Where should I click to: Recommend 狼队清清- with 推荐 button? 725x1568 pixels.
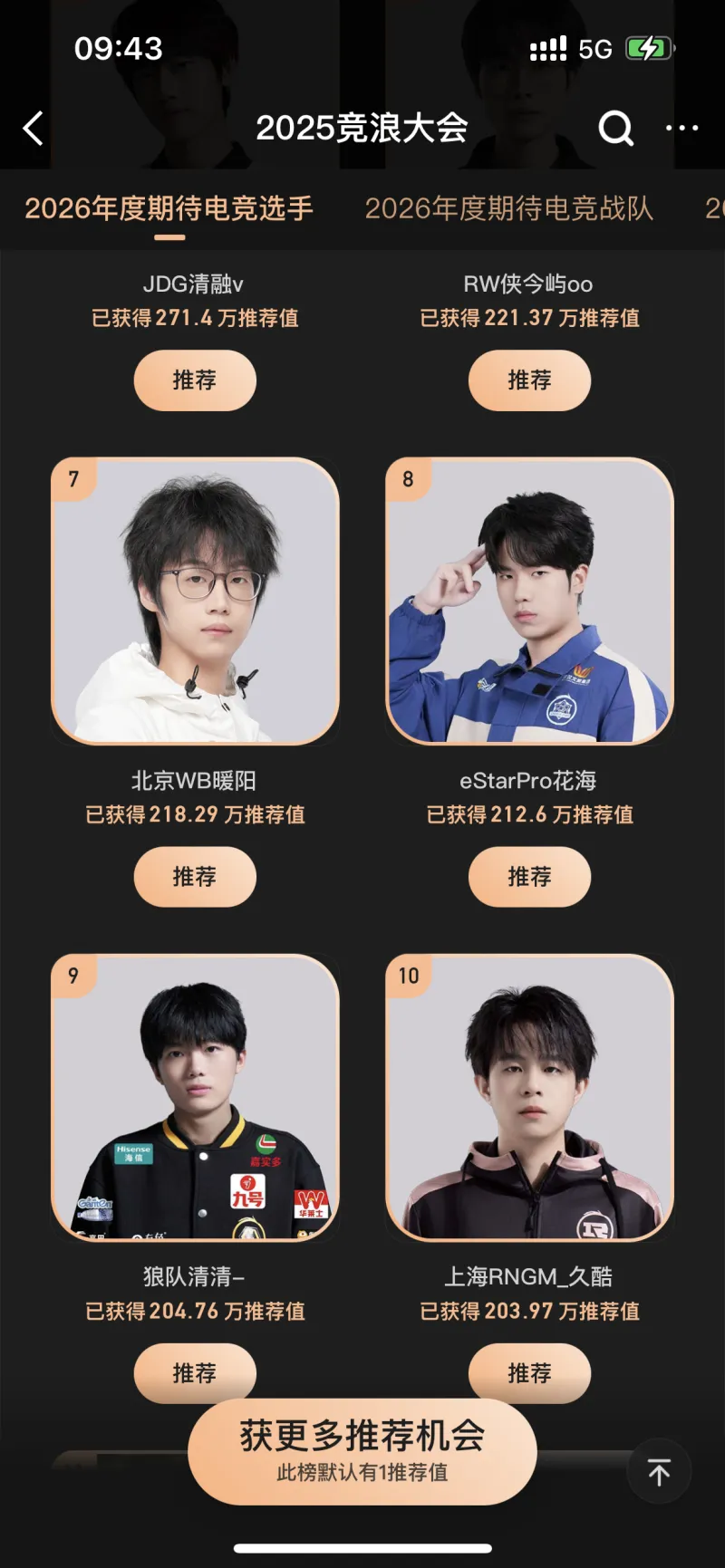click(195, 1370)
